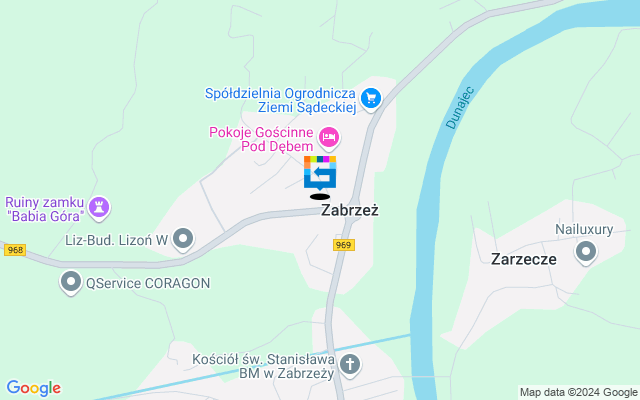Open Spółdzielnia Ogrodnicza Ziemi Sądeckiej shop marker
Image resolution: width=640 pixels, height=400 pixels.
tap(371, 98)
